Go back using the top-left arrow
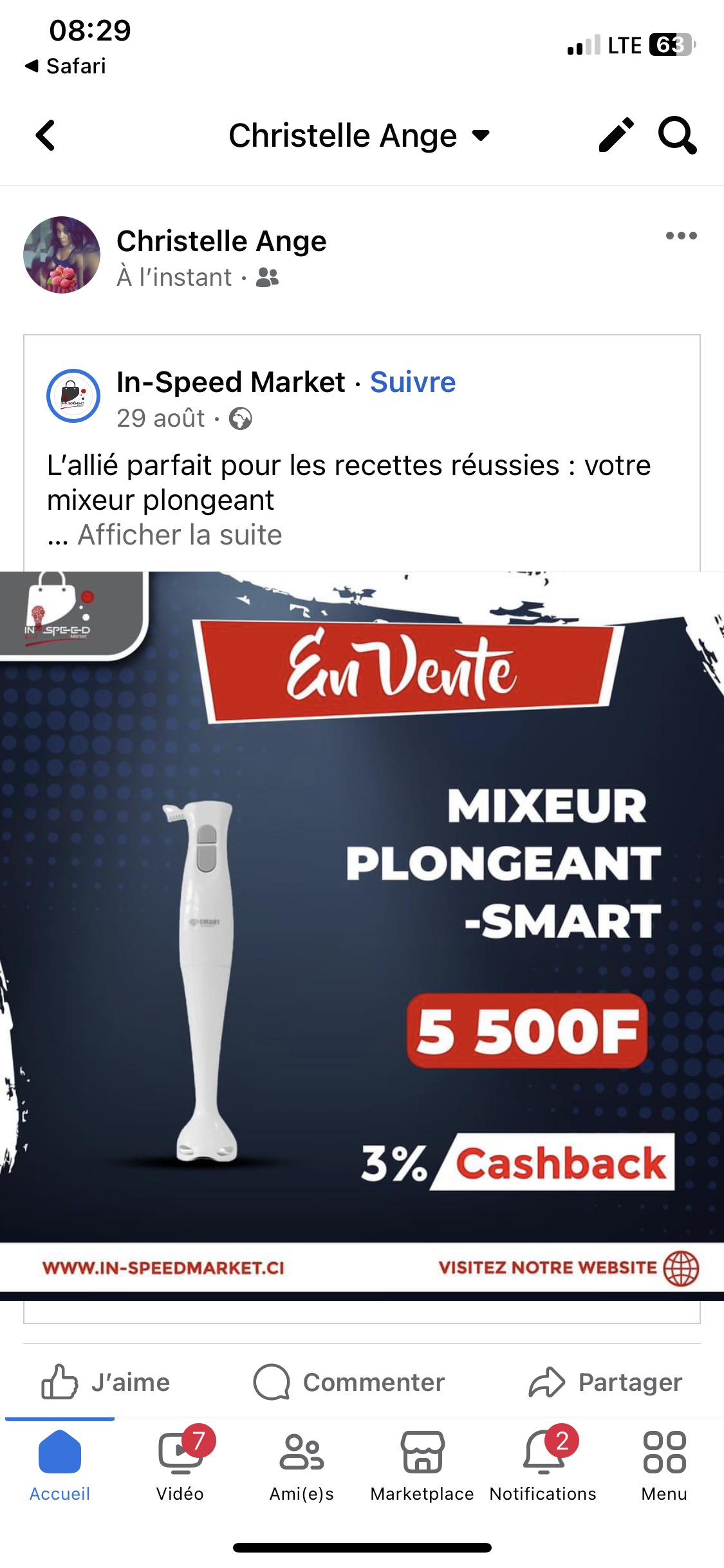 (45, 136)
